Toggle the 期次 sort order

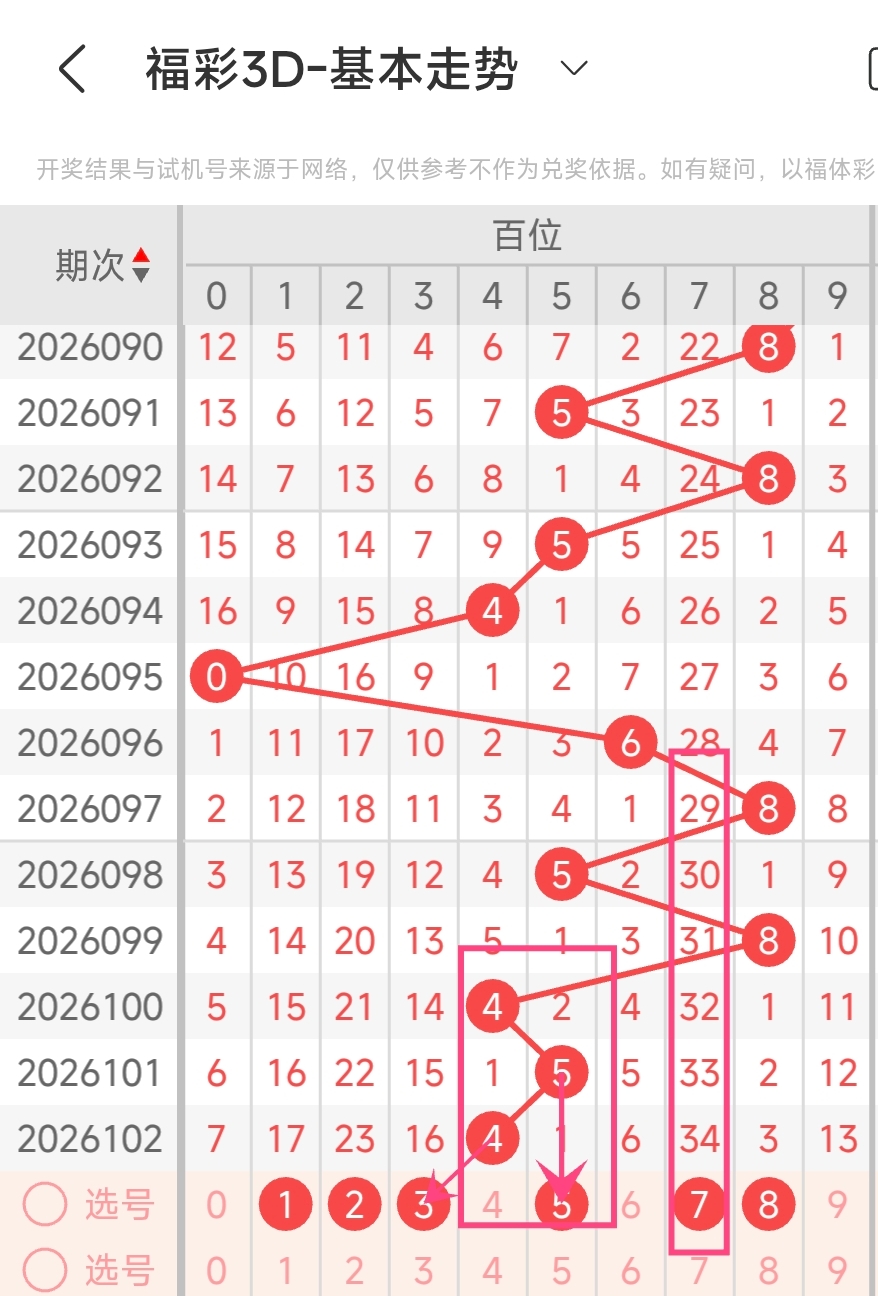(x=141, y=264)
